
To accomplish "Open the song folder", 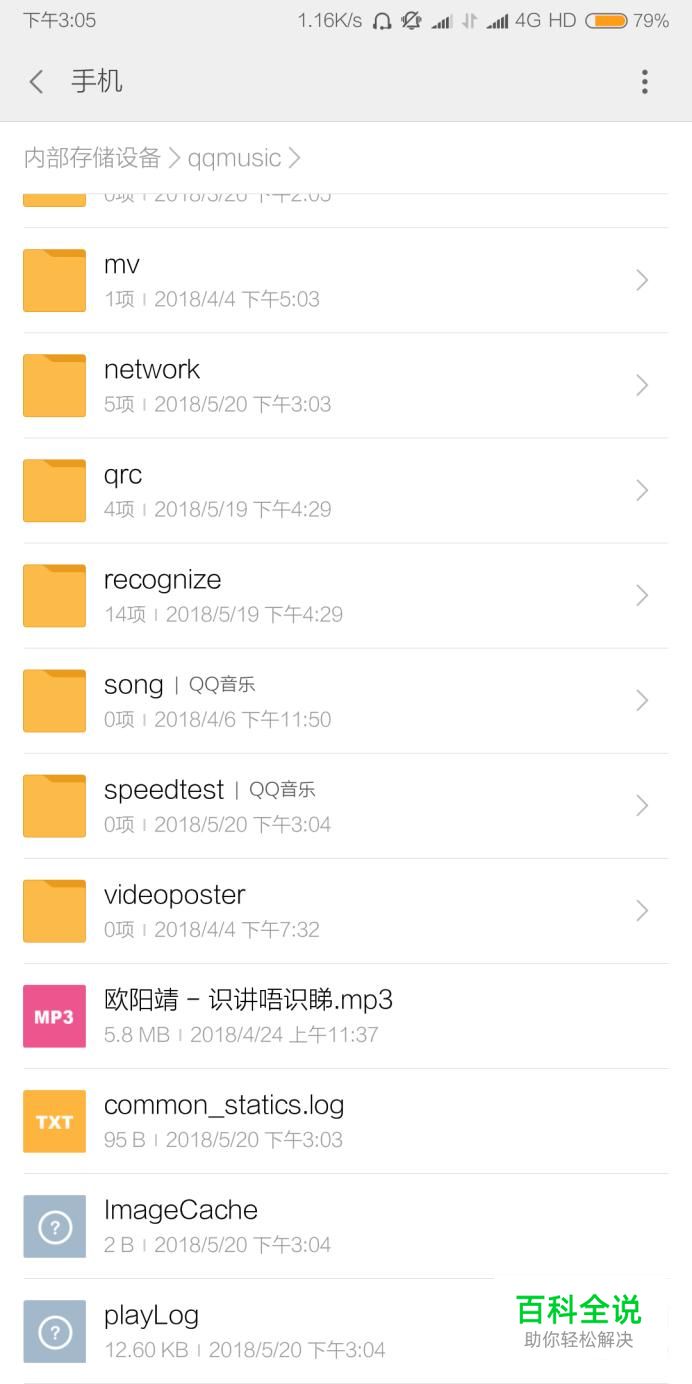I will (346, 701).
